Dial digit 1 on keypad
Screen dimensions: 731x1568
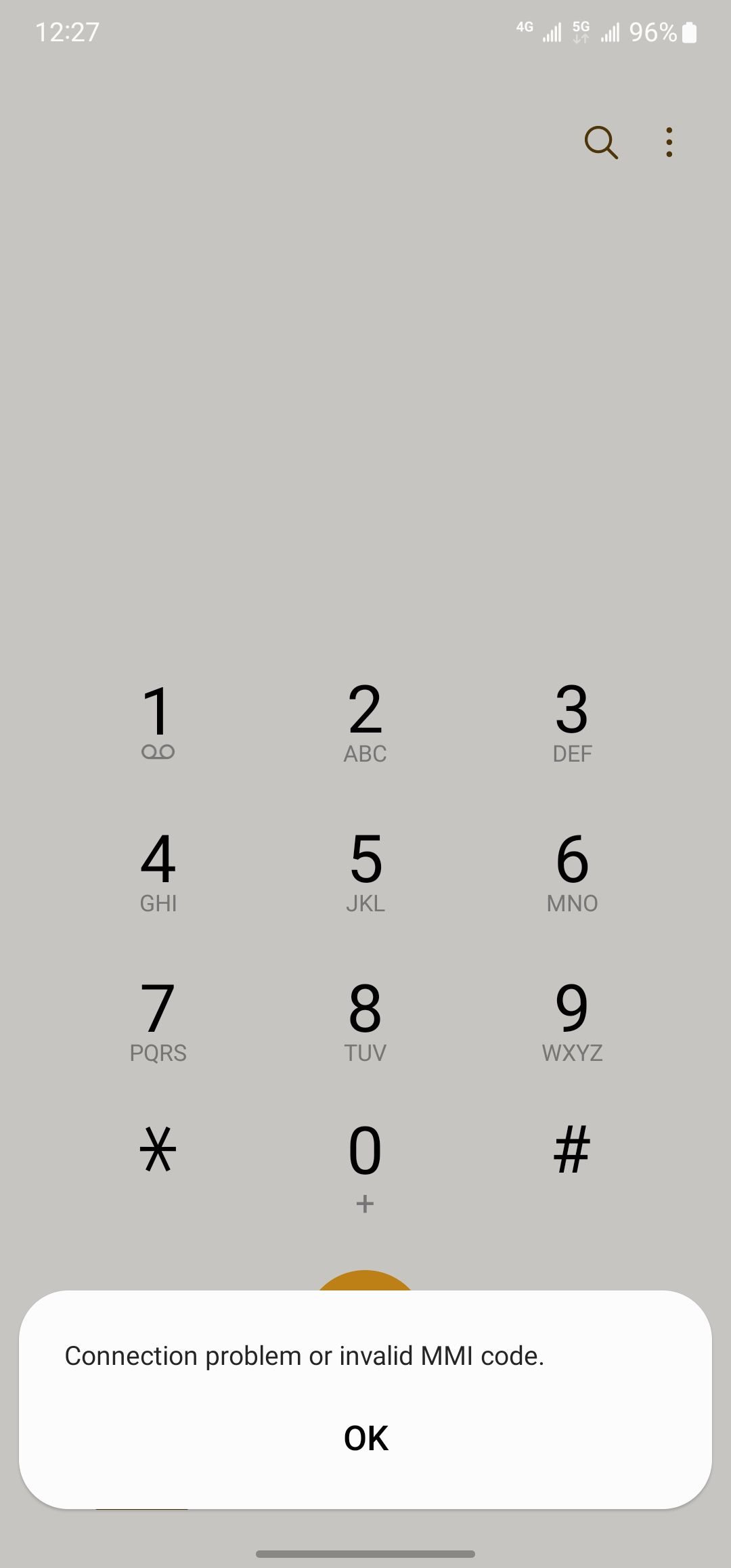tap(158, 722)
